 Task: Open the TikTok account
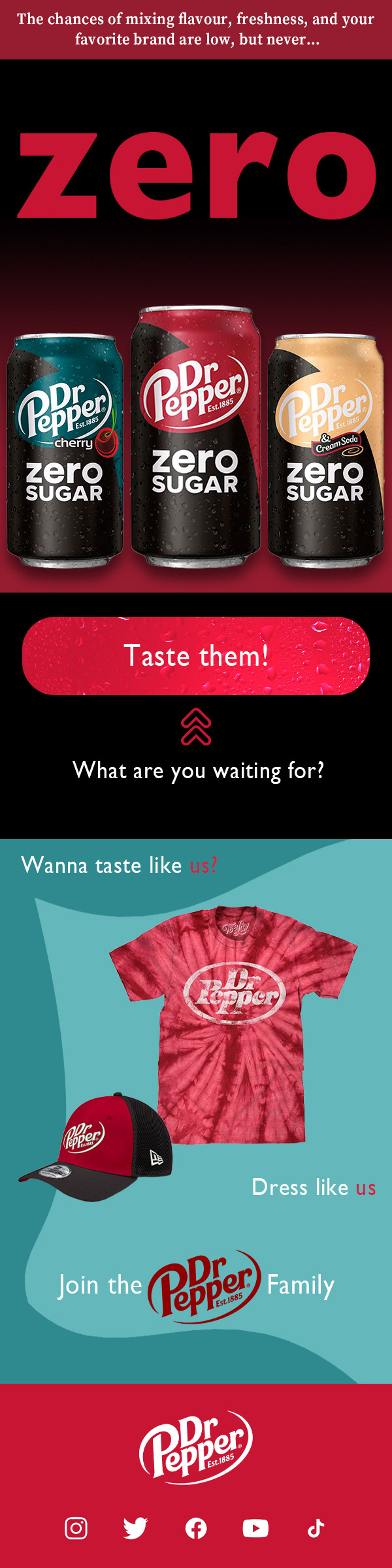point(316,1528)
